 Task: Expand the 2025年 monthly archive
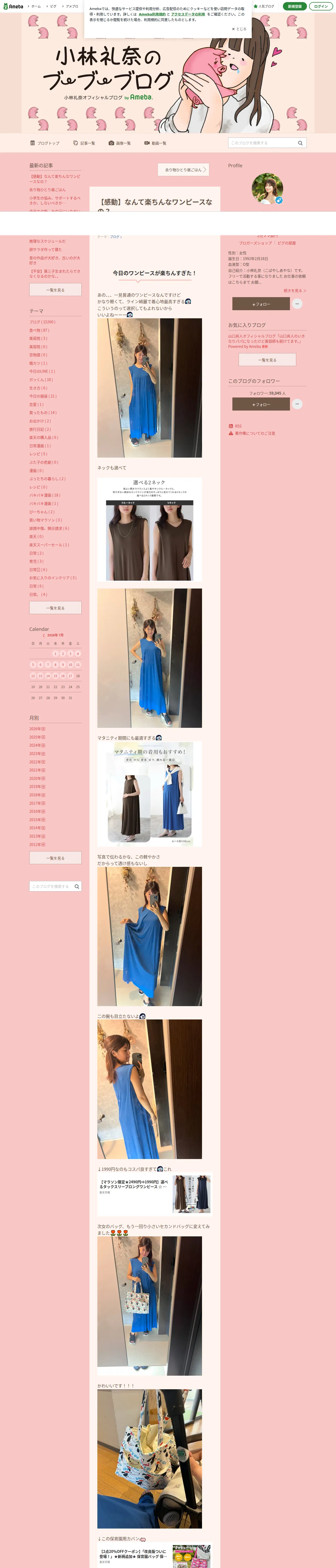click(37, 737)
